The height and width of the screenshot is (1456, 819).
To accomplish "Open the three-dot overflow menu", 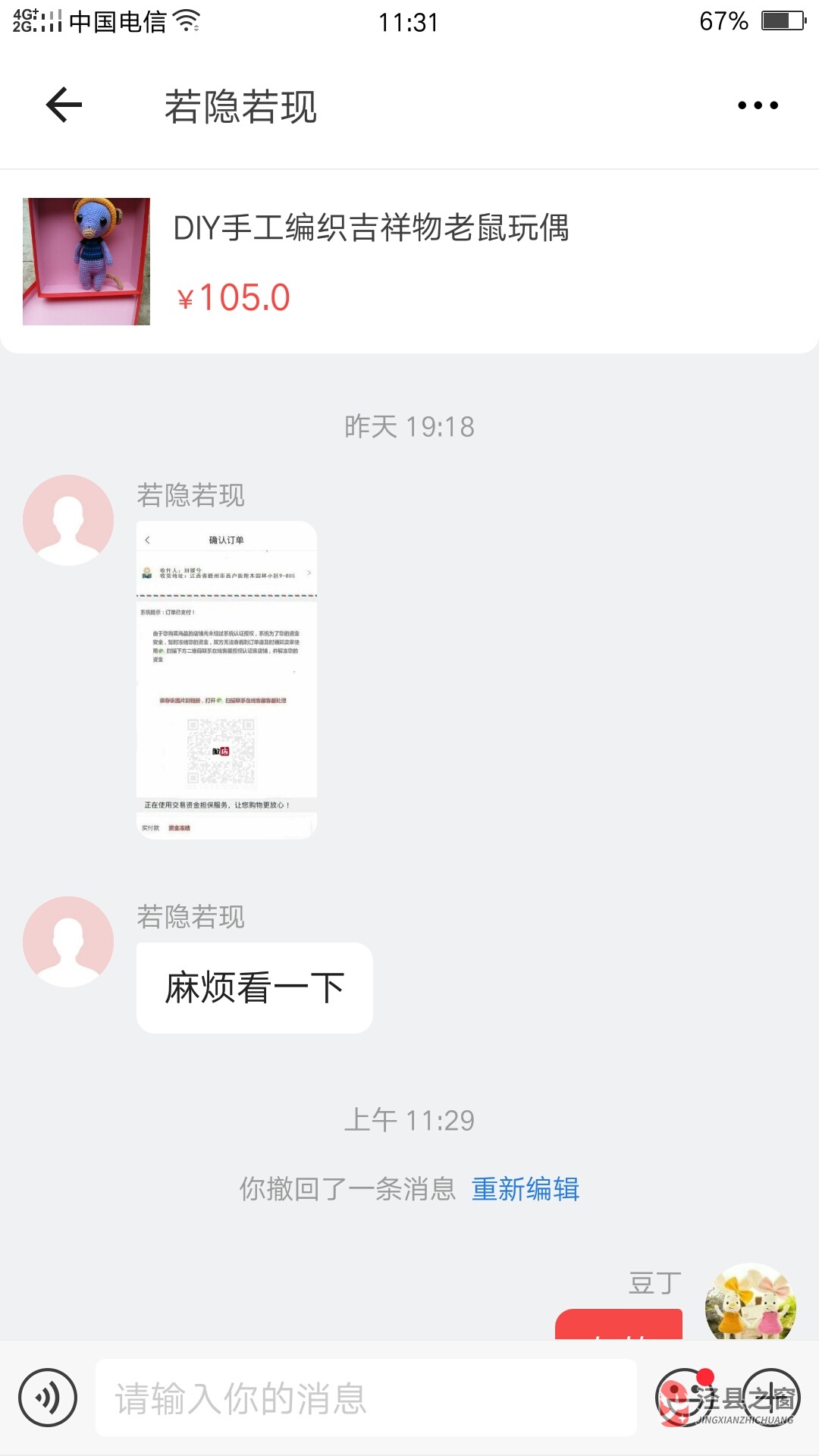I will [x=758, y=105].
